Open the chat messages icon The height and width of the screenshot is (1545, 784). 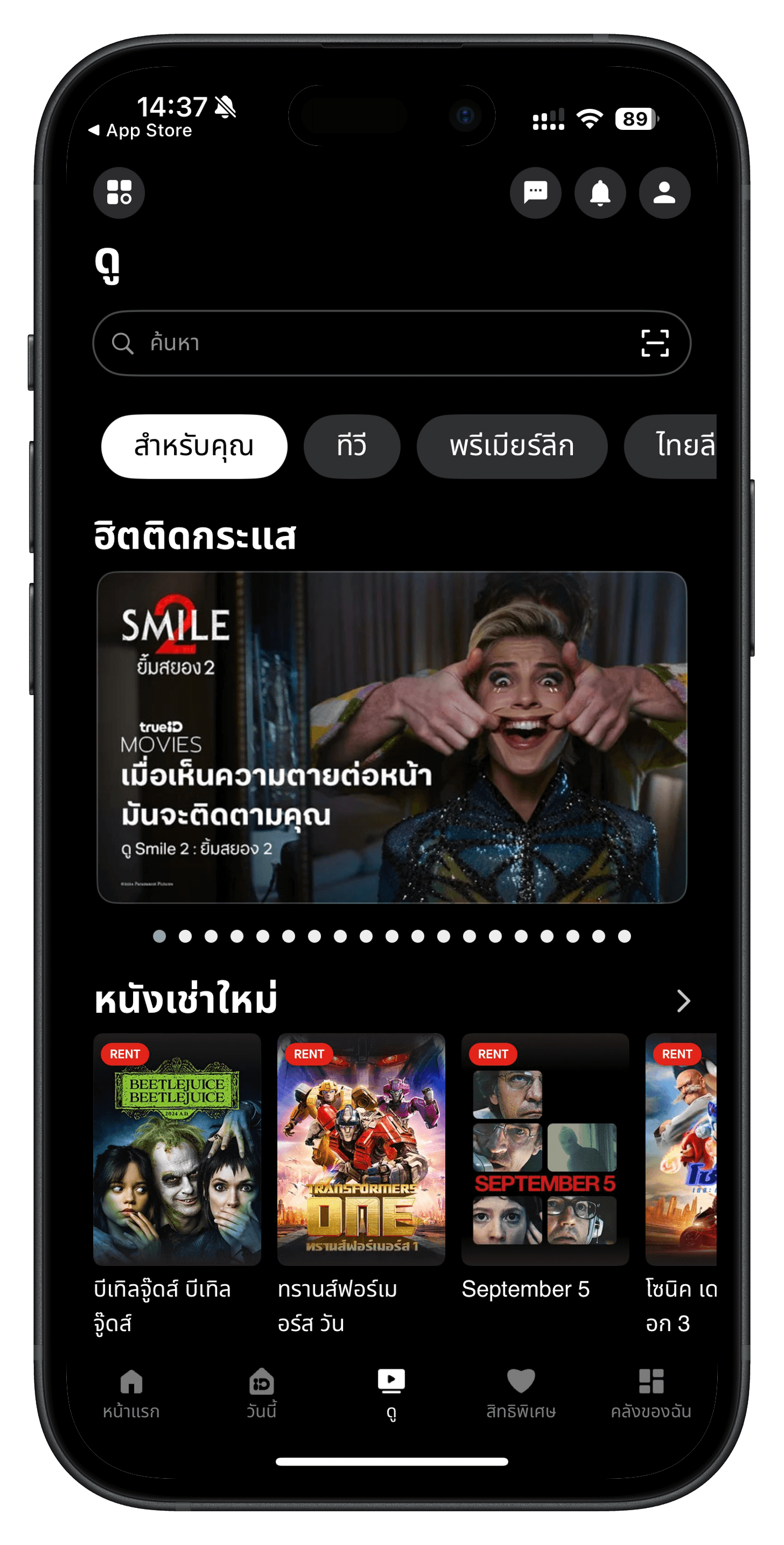(535, 192)
